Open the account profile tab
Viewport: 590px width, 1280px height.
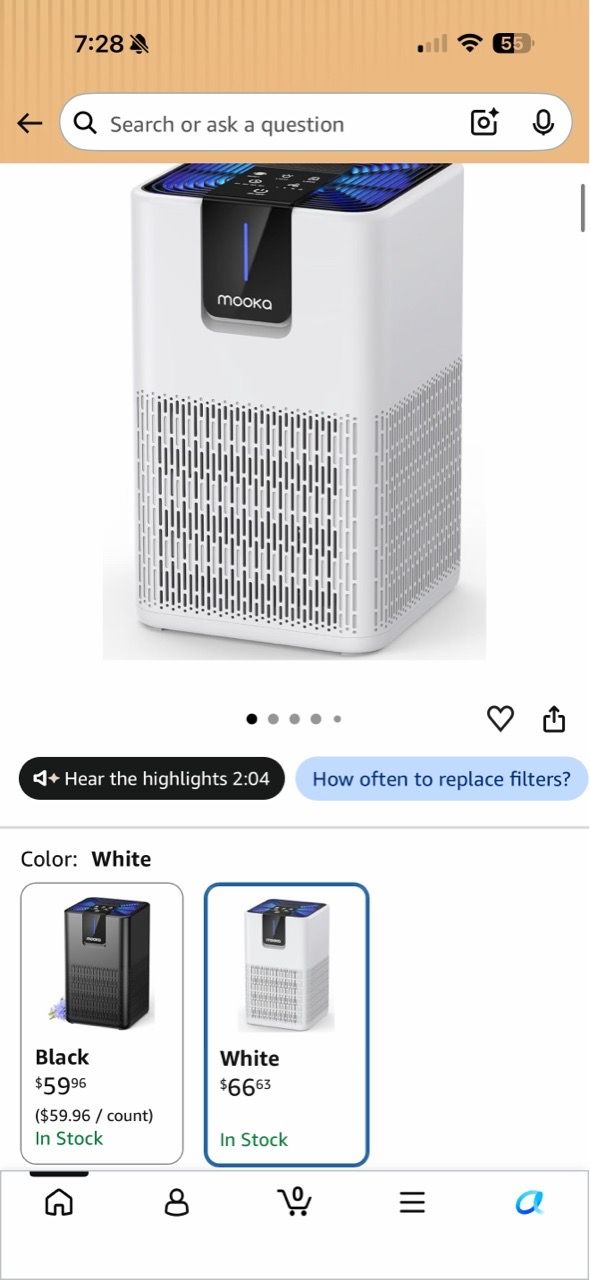(x=176, y=1201)
